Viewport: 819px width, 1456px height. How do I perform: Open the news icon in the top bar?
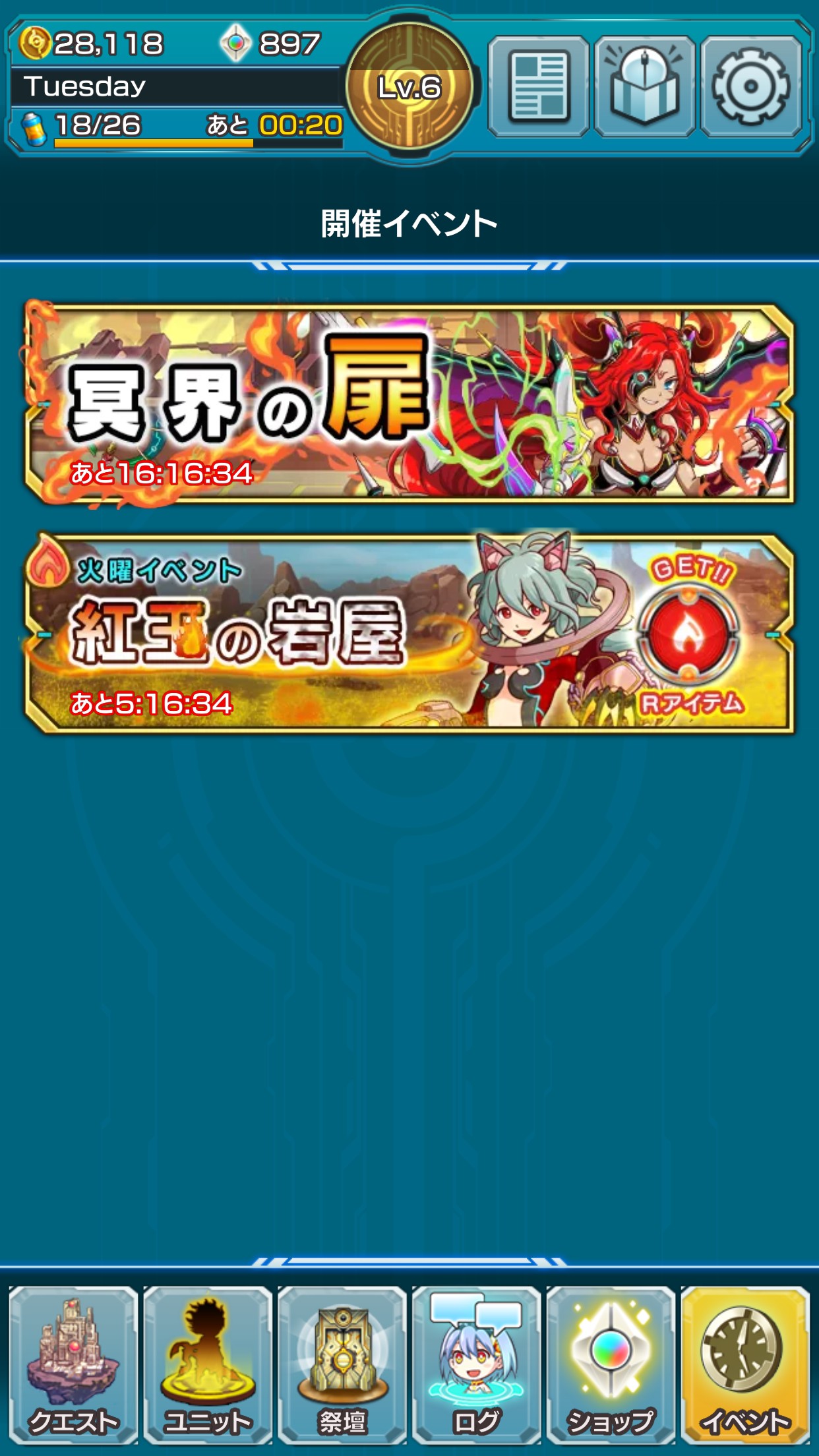pyautogui.click(x=539, y=86)
